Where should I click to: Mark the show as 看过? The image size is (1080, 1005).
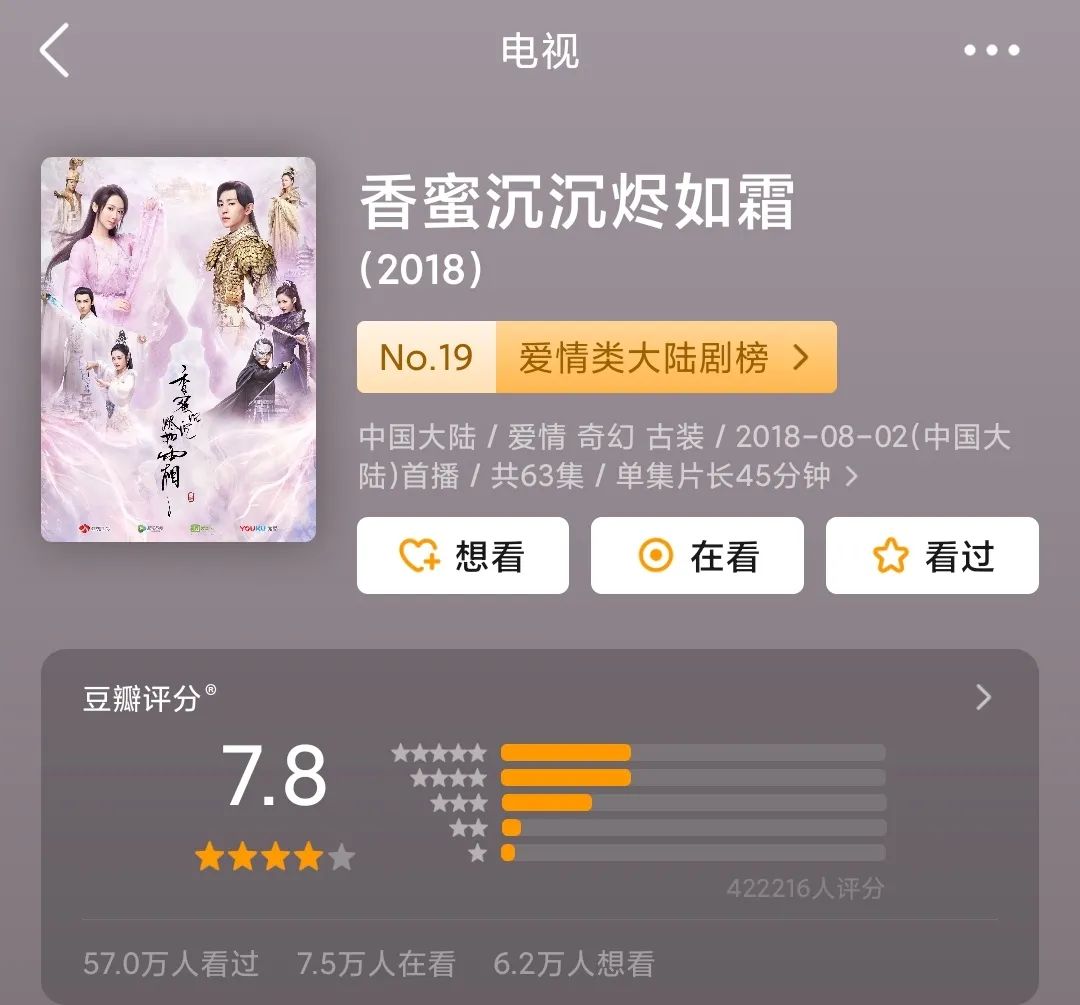[932, 556]
